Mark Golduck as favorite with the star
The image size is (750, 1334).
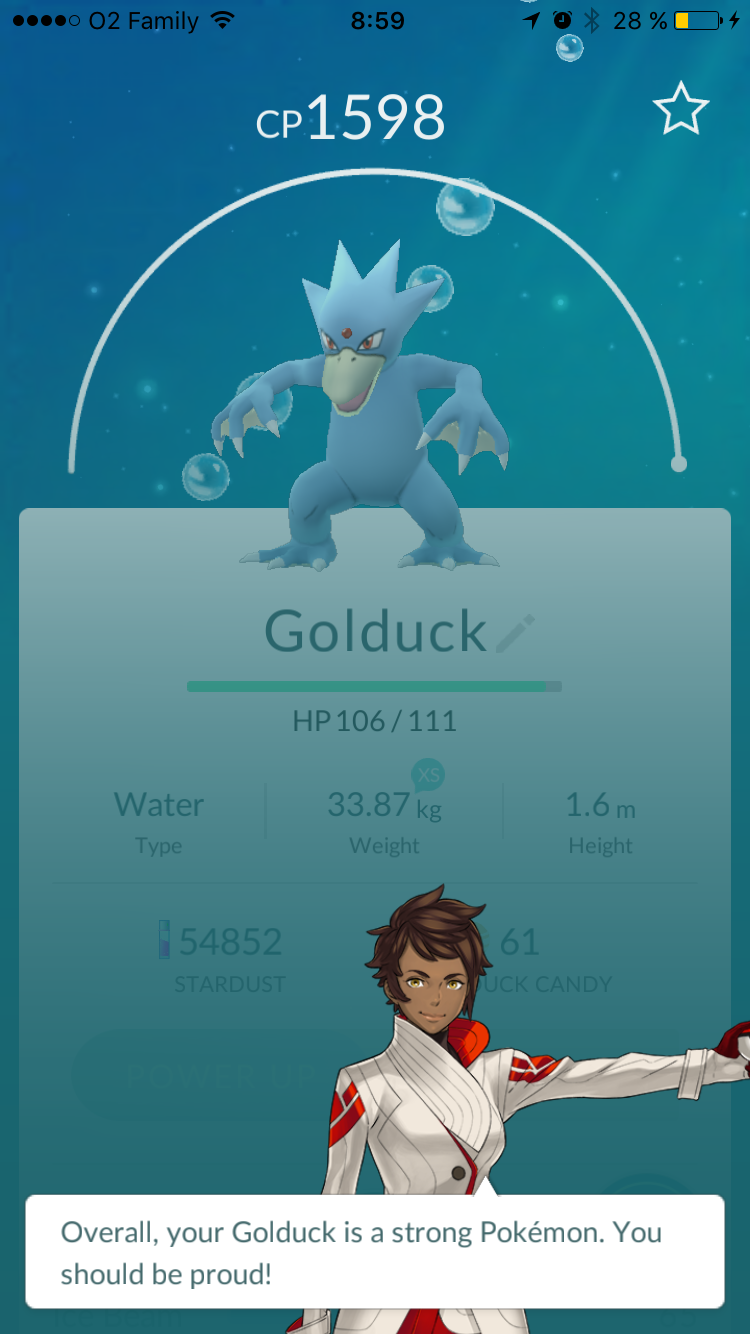click(681, 110)
